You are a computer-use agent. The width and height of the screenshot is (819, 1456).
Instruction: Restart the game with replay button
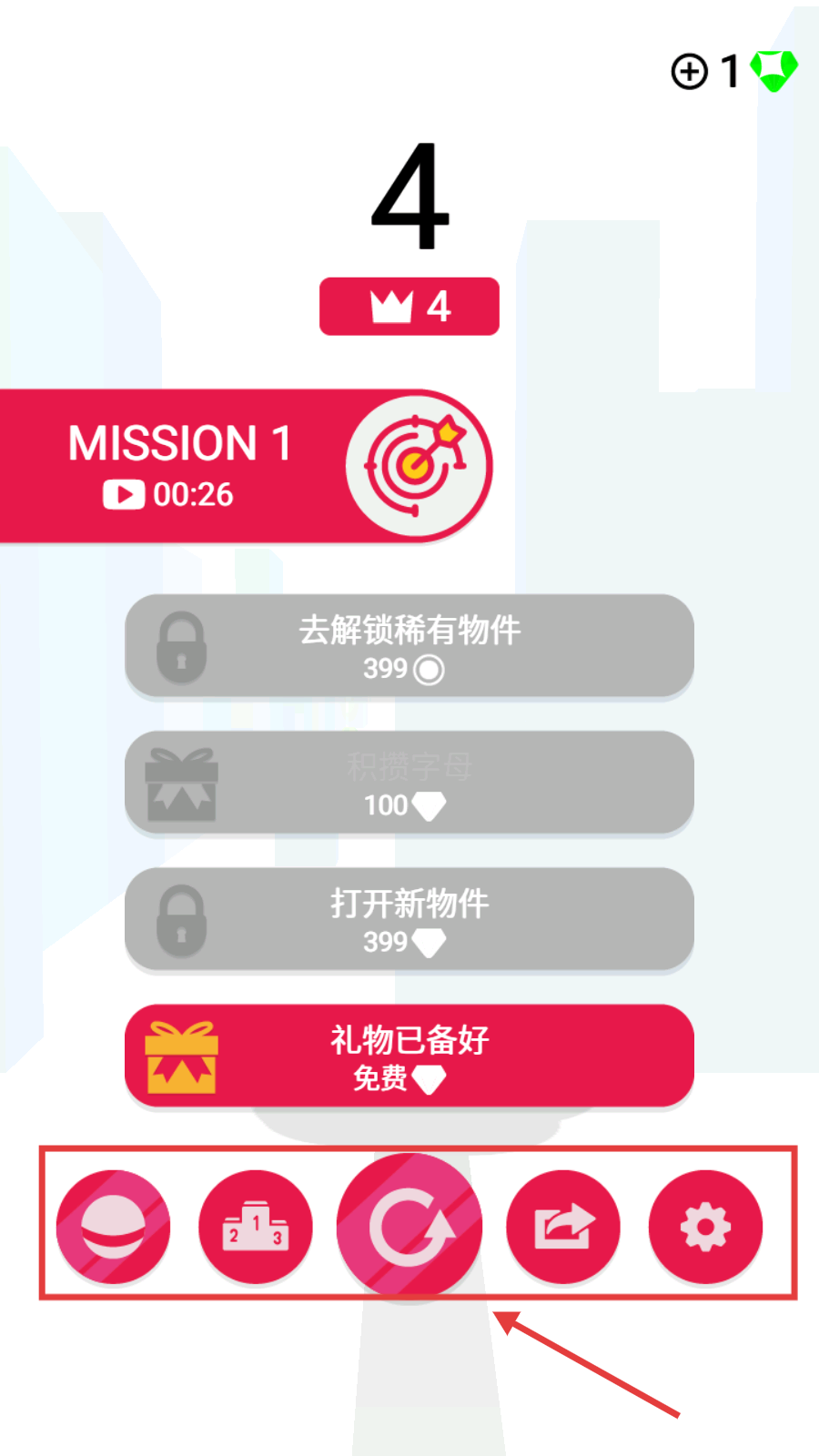409,1227
